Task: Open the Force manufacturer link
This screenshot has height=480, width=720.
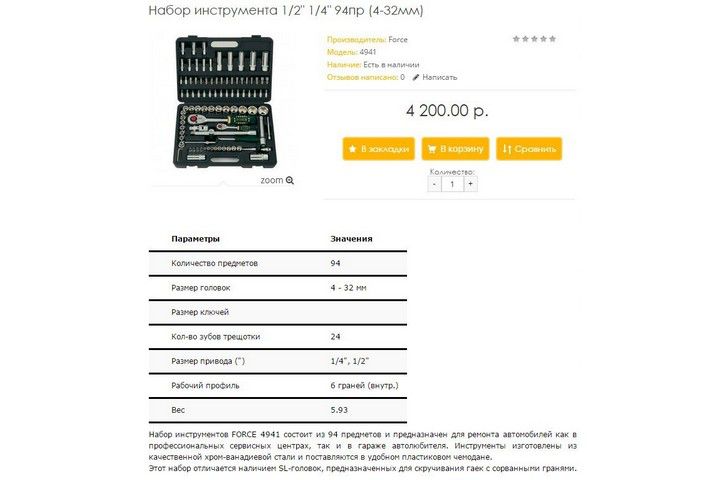Action: pos(398,40)
